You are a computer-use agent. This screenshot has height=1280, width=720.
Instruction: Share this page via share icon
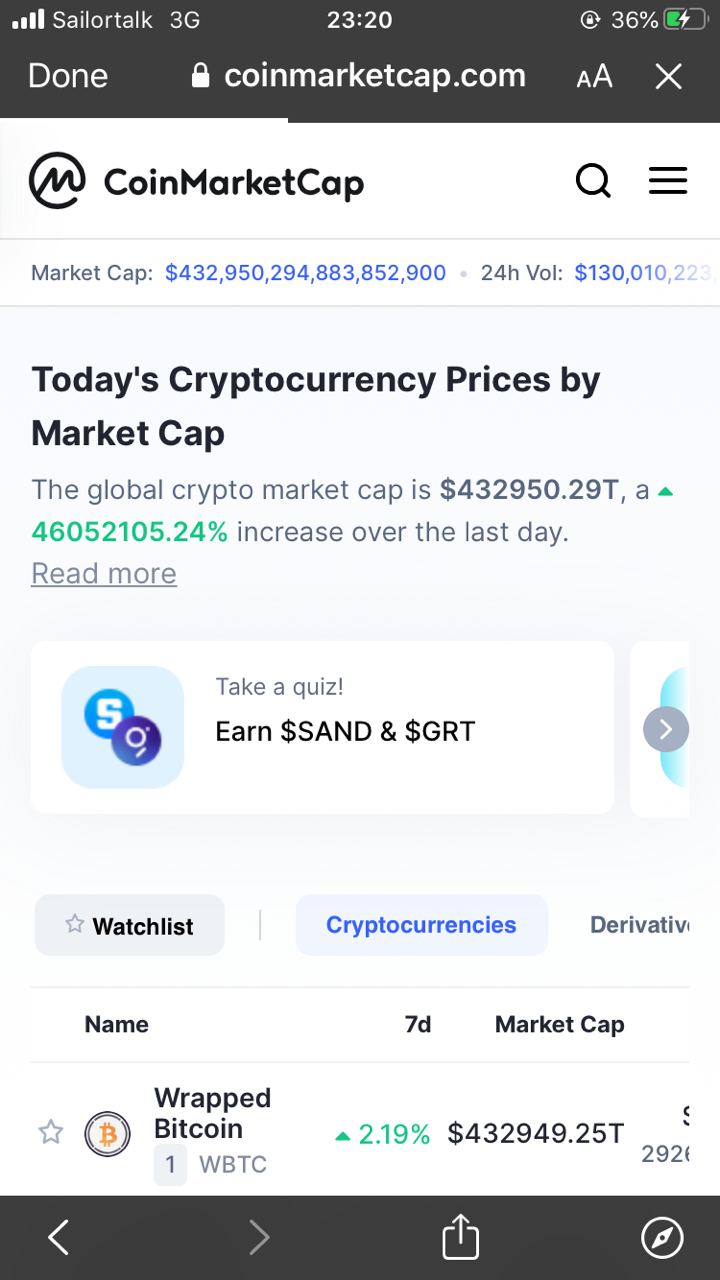click(x=461, y=1236)
